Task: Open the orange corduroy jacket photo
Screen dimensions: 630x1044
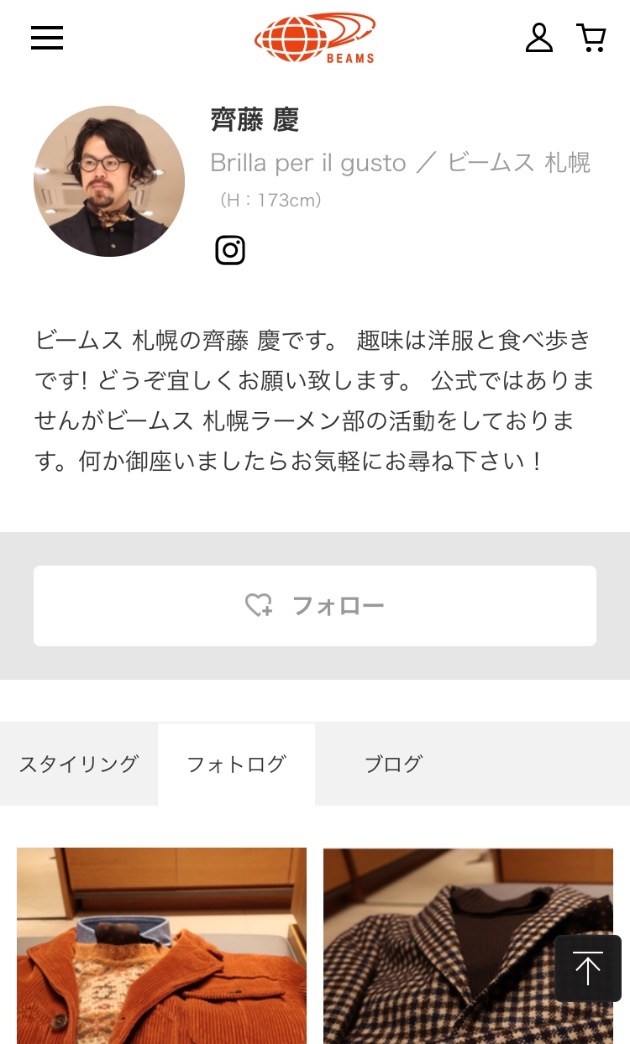Action: [x=162, y=945]
